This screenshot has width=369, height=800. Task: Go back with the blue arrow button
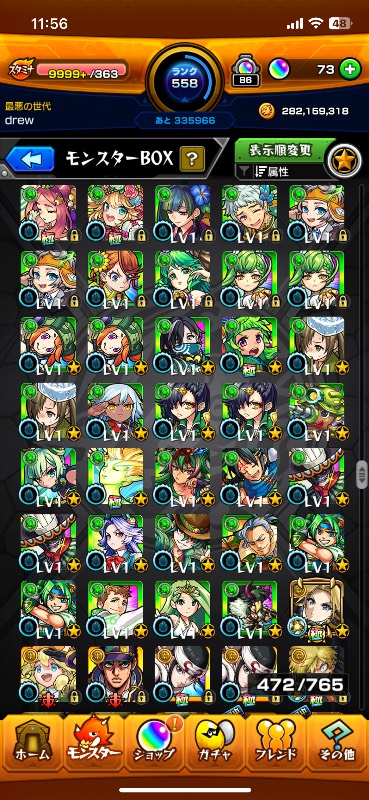(30, 160)
